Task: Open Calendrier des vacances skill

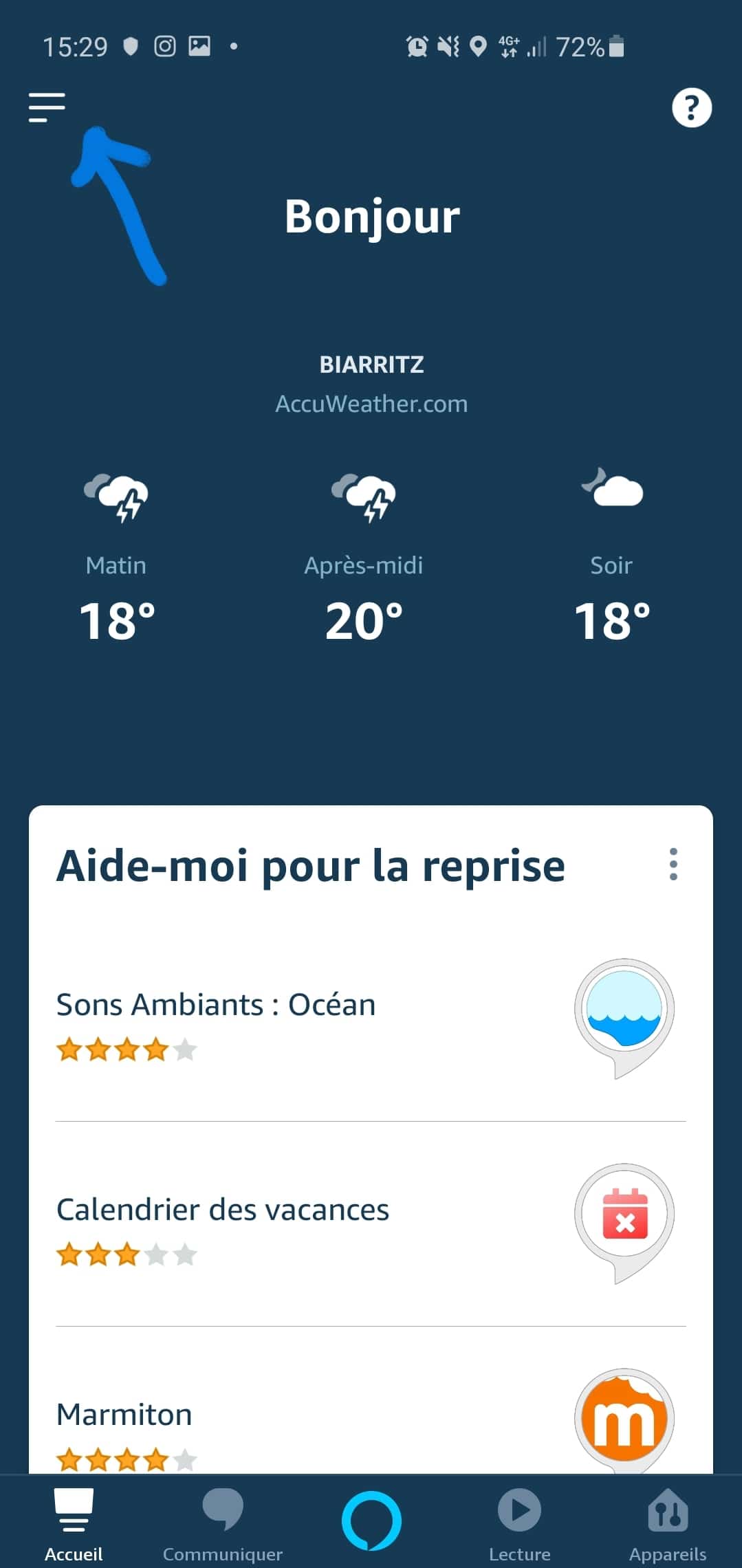Action: coord(371,1224)
